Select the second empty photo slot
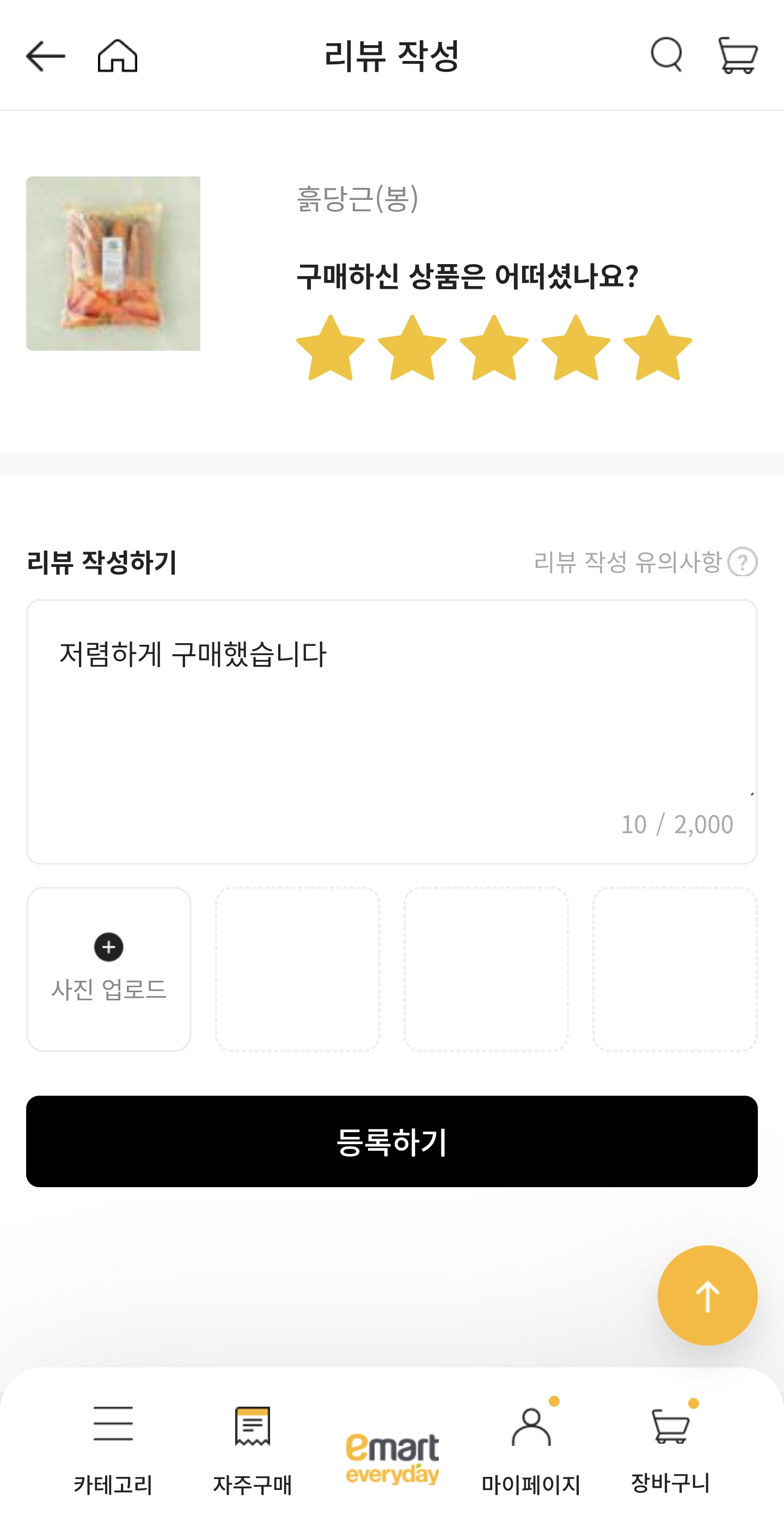The width and height of the screenshot is (784, 1533). pyautogui.click(x=298, y=964)
